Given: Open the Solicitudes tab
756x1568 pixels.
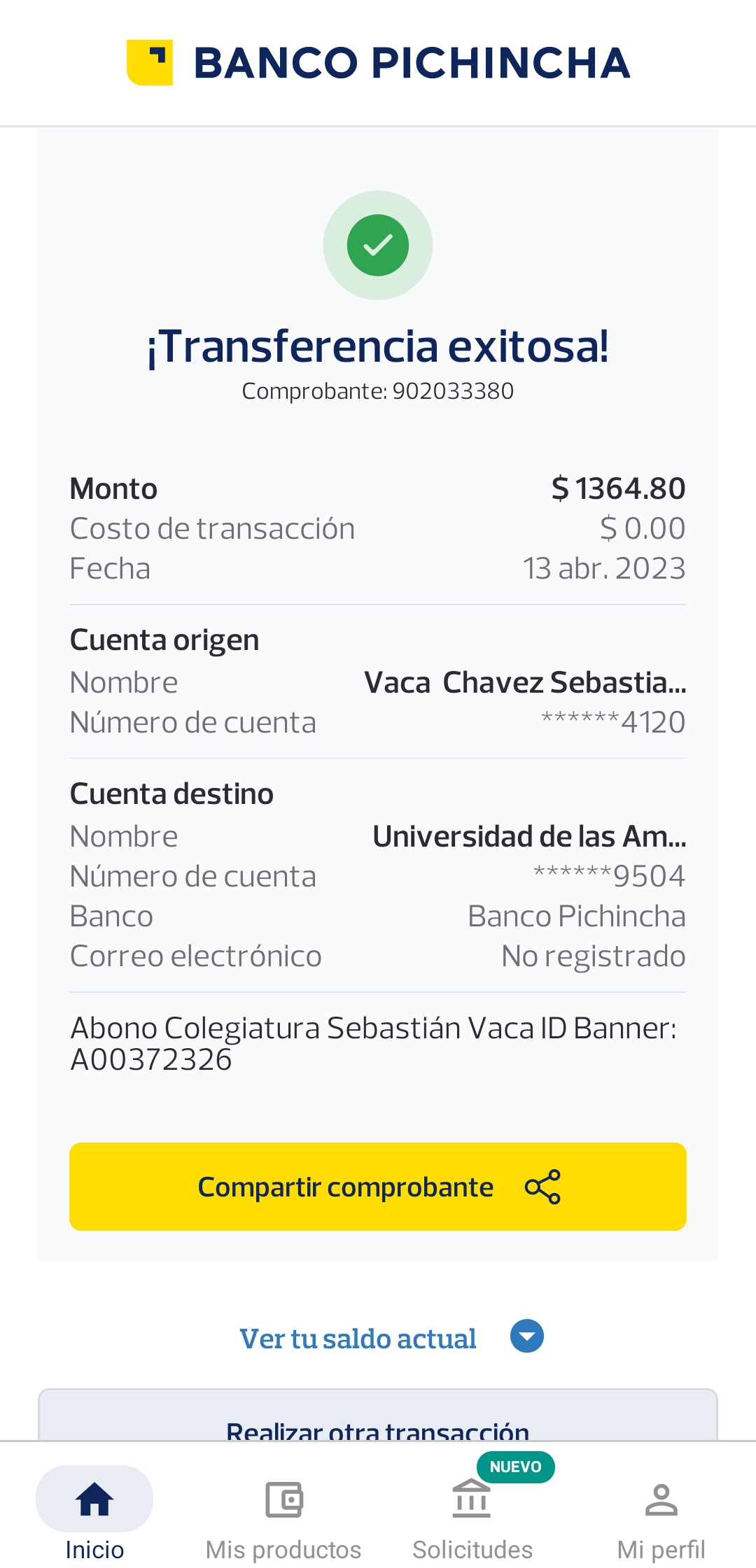Looking at the screenshot, I should tap(472, 1514).
